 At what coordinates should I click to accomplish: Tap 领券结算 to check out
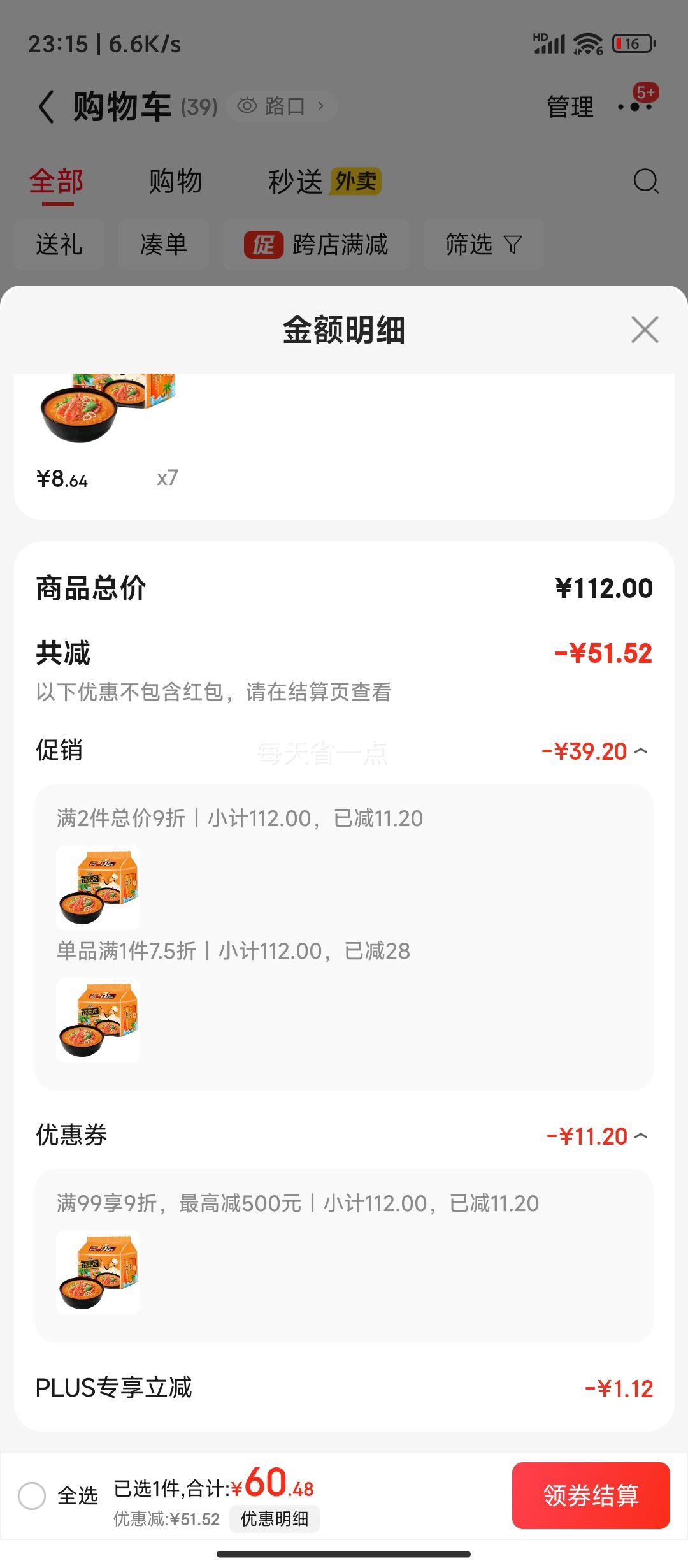591,1495
